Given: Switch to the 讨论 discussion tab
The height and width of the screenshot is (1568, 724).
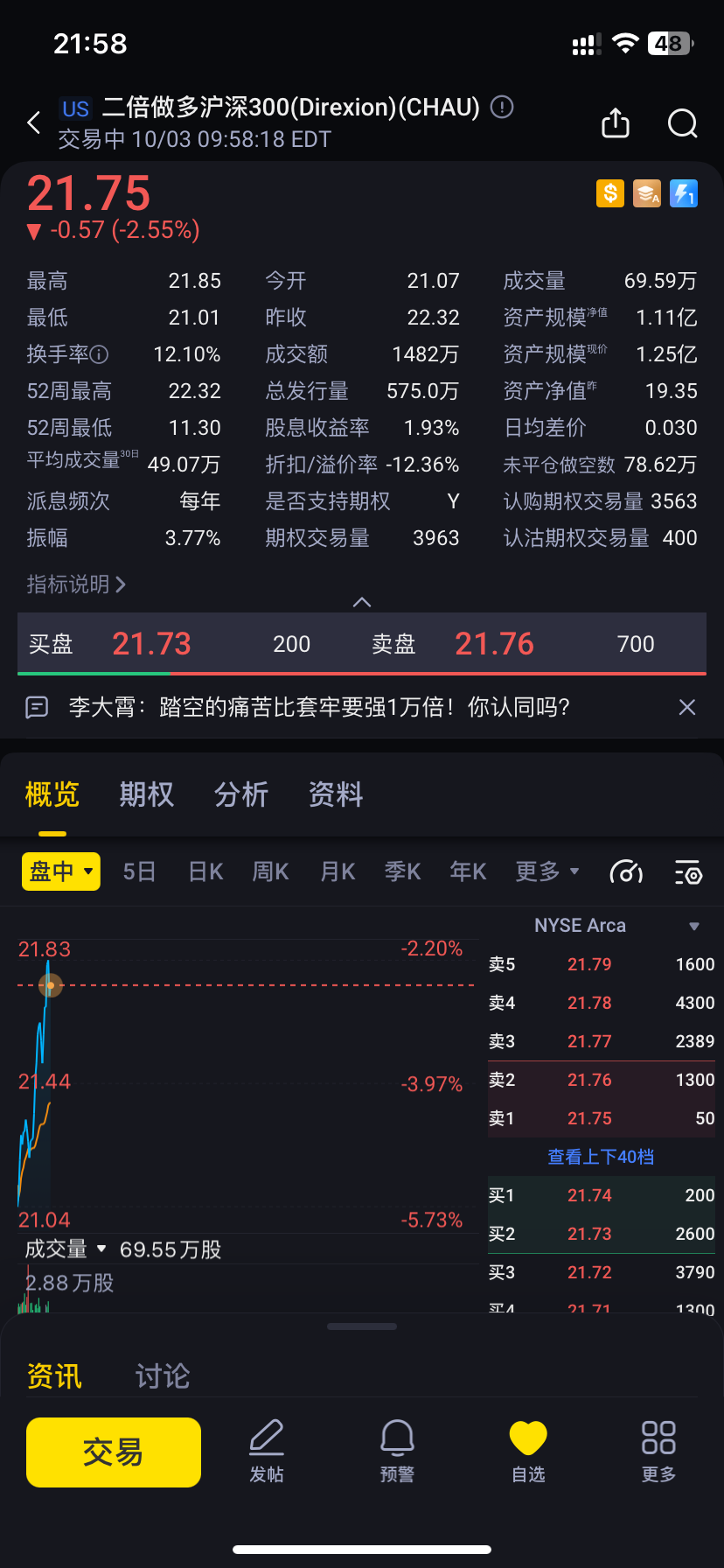Looking at the screenshot, I should tap(163, 1376).
